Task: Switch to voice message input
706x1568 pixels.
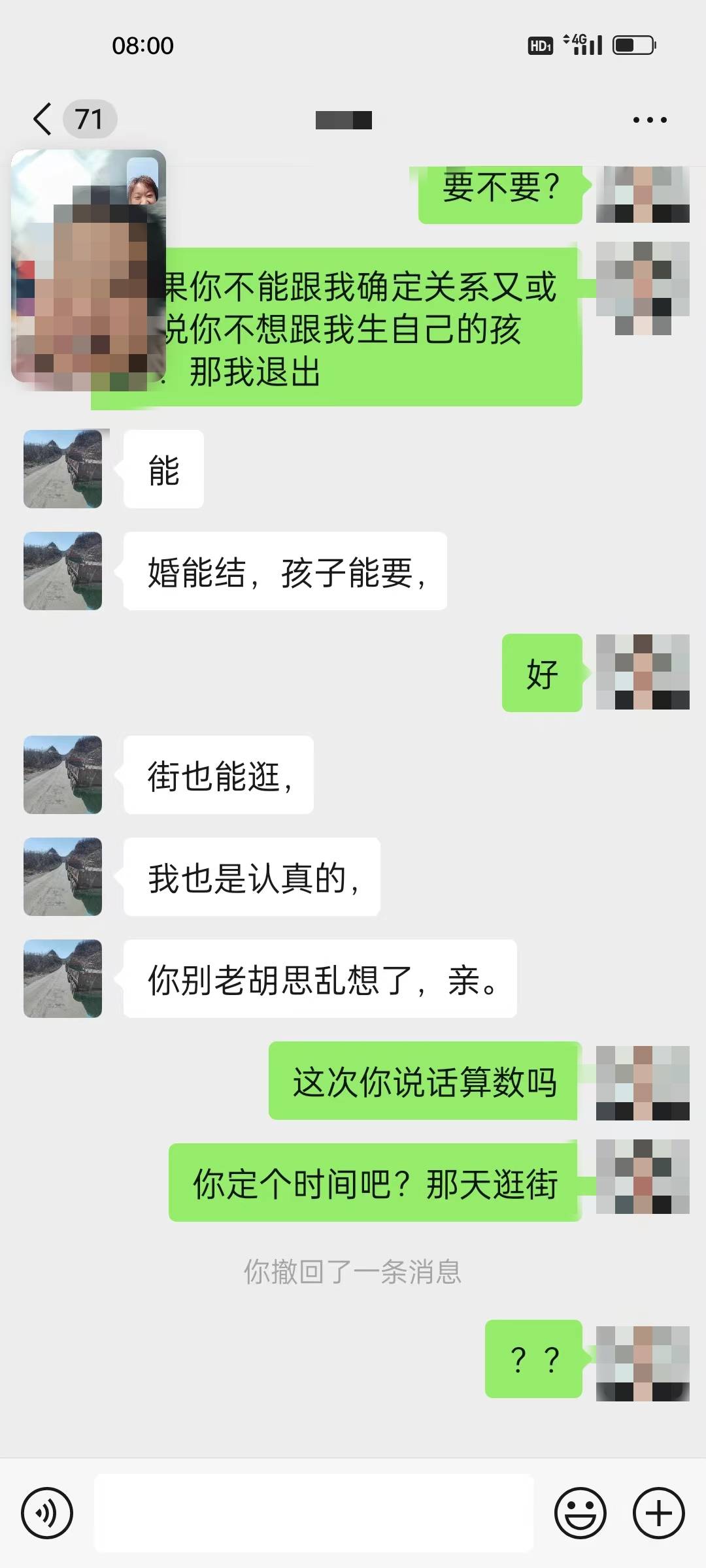Action: coord(47,1512)
